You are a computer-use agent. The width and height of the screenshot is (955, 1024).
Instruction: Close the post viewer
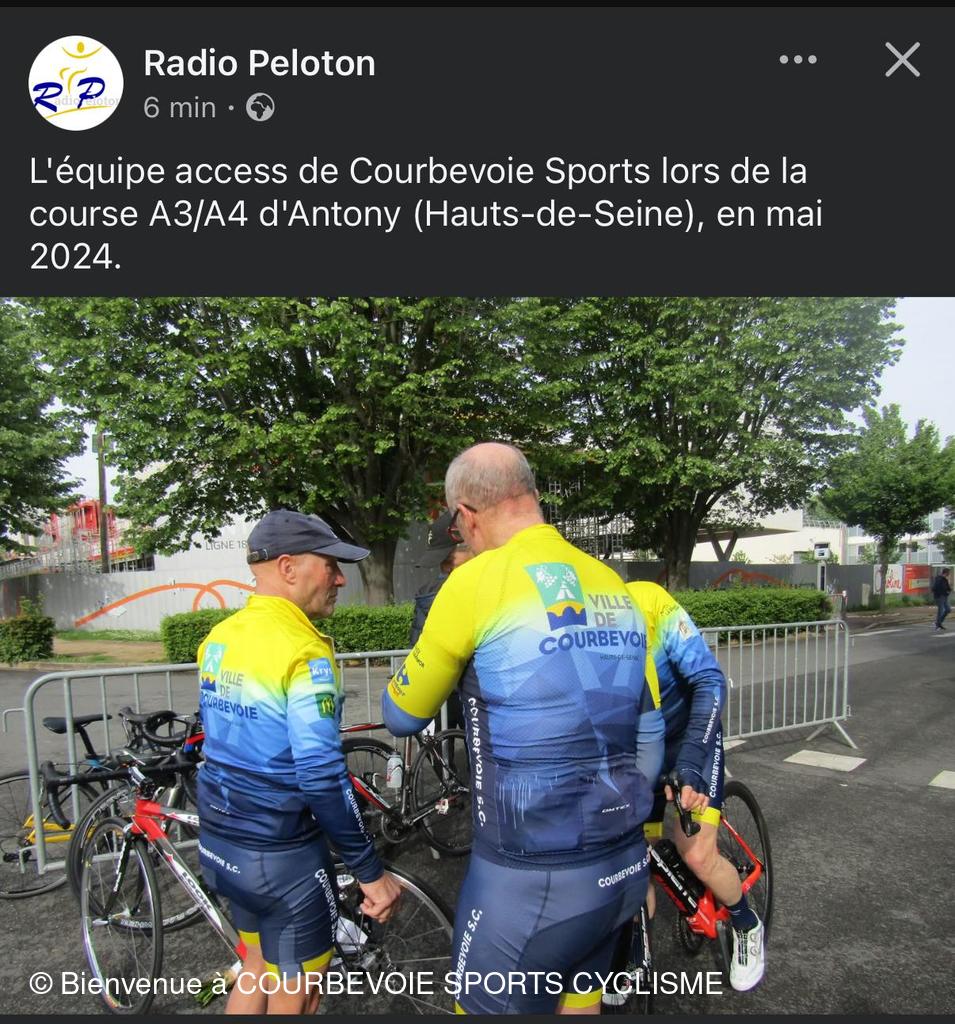click(x=901, y=60)
